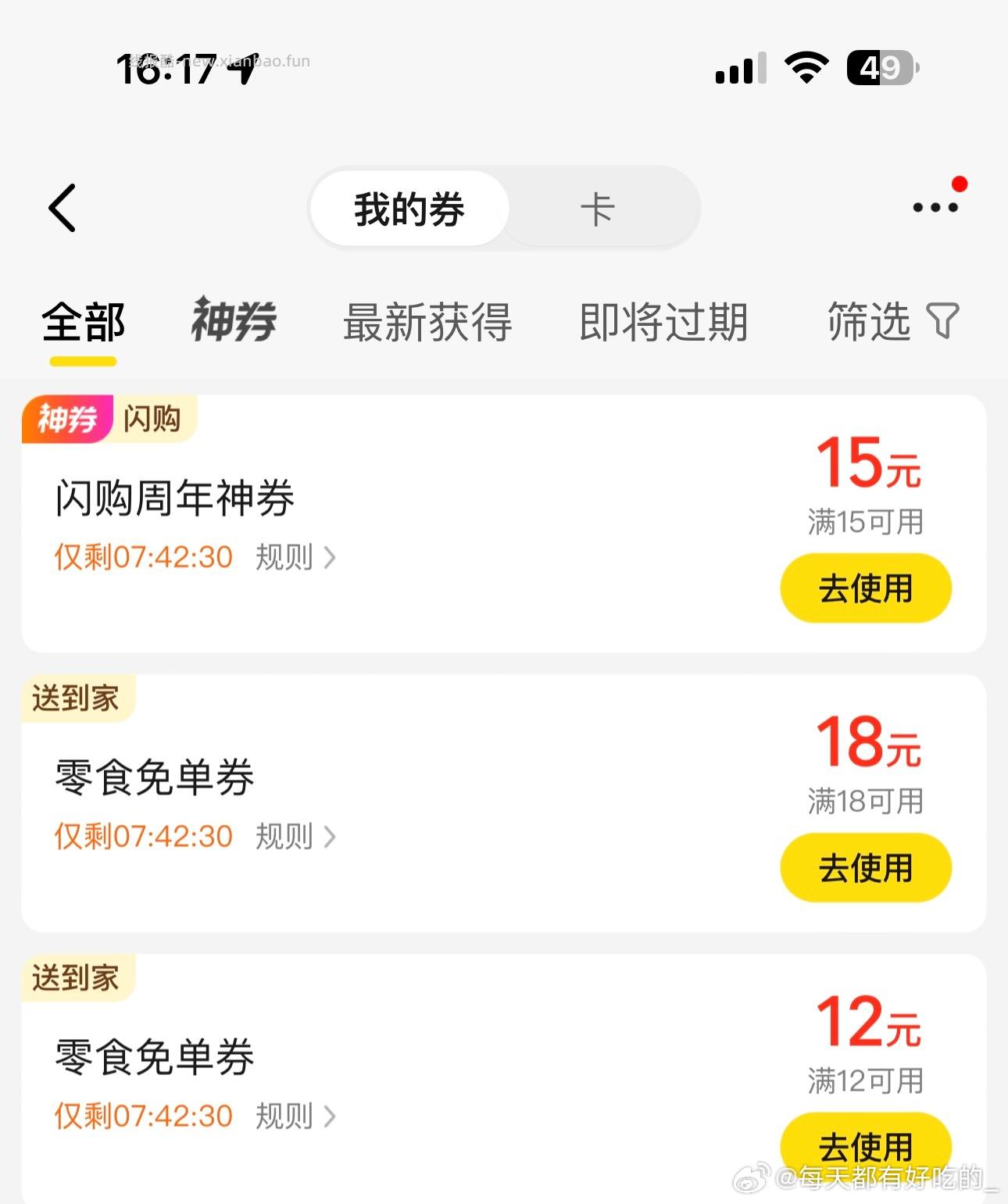Image resolution: width=1008 pixels, height=1204 pixels.
Task: Tap 去使用 on the 18元 零食免单券
Action: point(864,867)
